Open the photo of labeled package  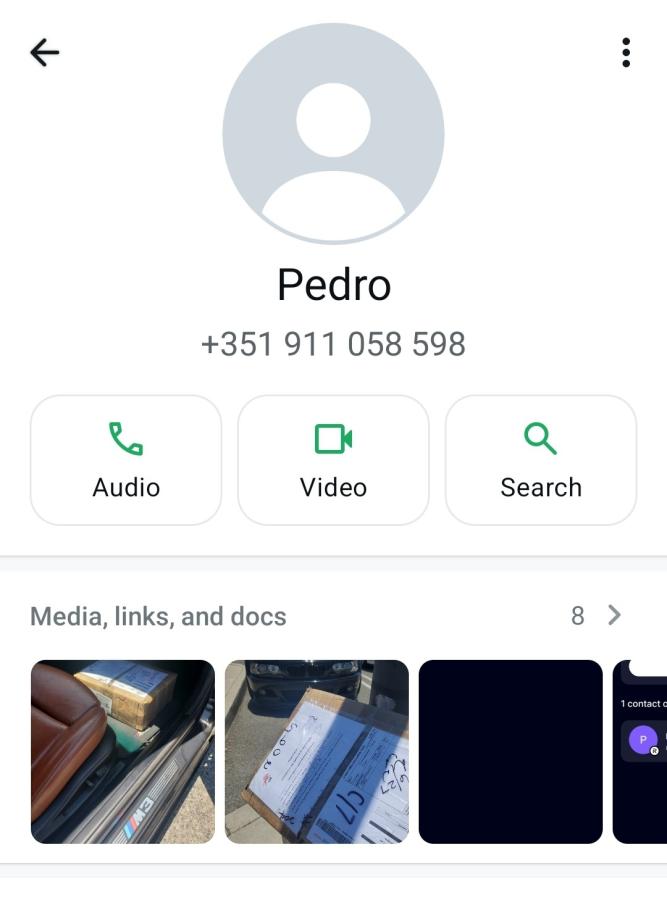317,751
